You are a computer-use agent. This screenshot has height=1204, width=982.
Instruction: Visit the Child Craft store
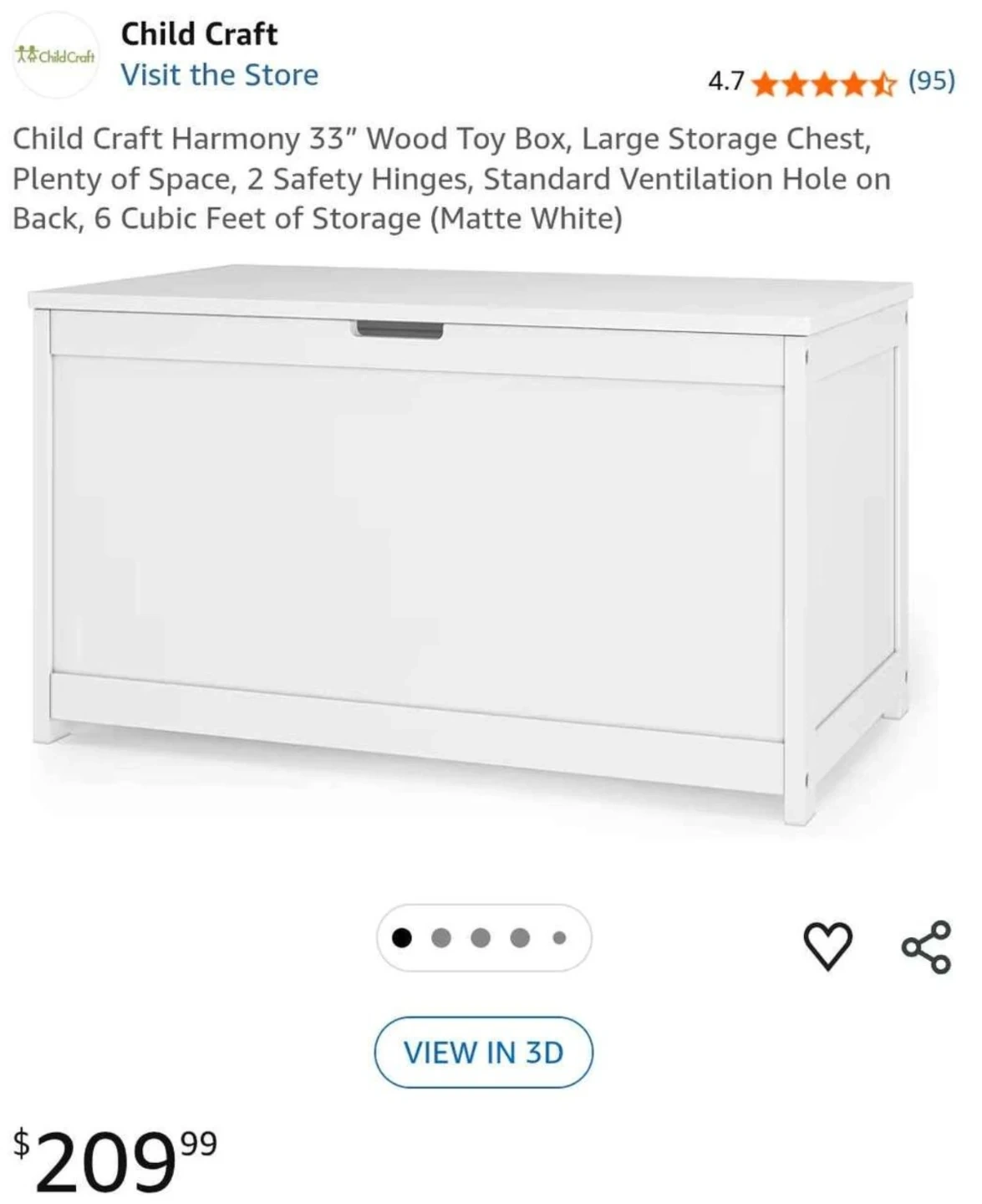click(219, 75)
